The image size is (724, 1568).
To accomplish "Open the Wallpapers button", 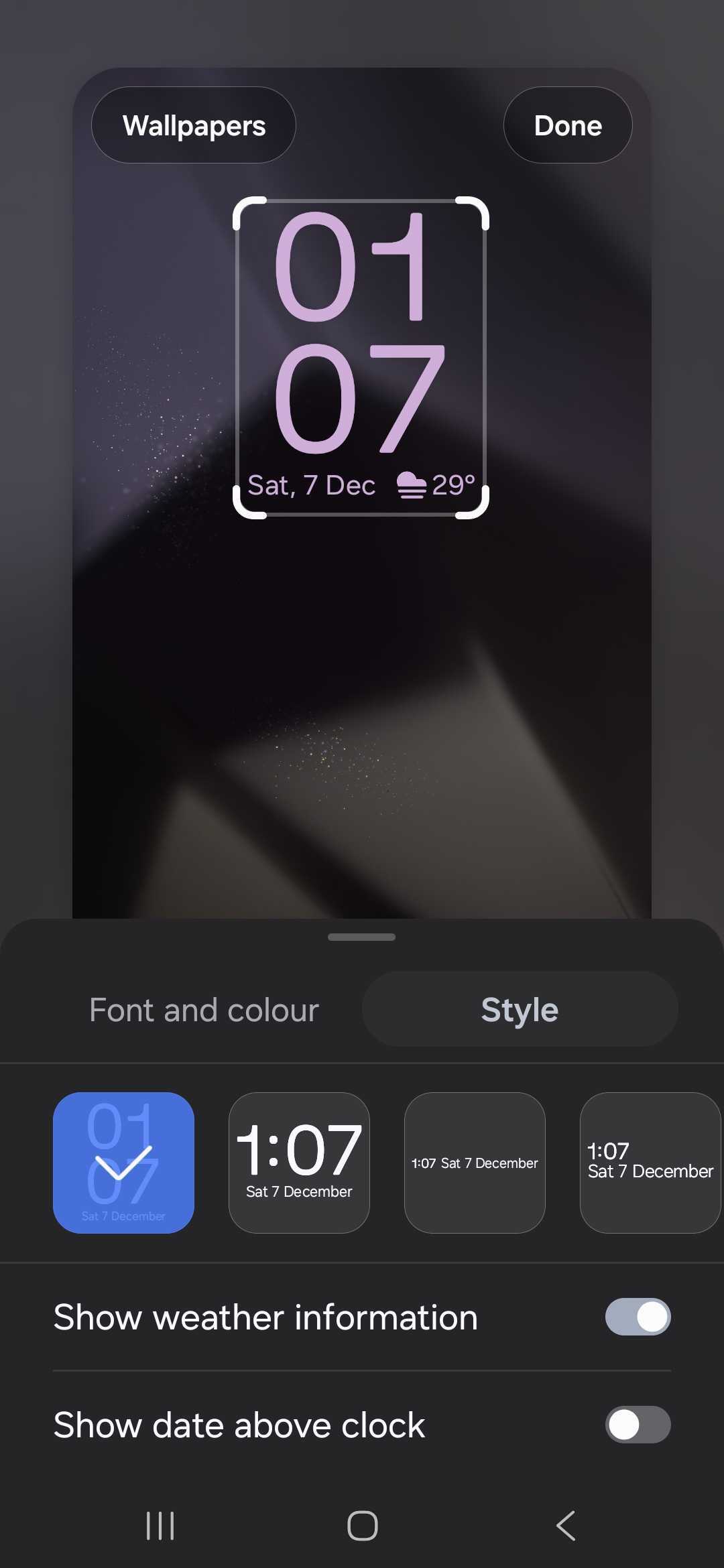I will click(x=194, y=125).
